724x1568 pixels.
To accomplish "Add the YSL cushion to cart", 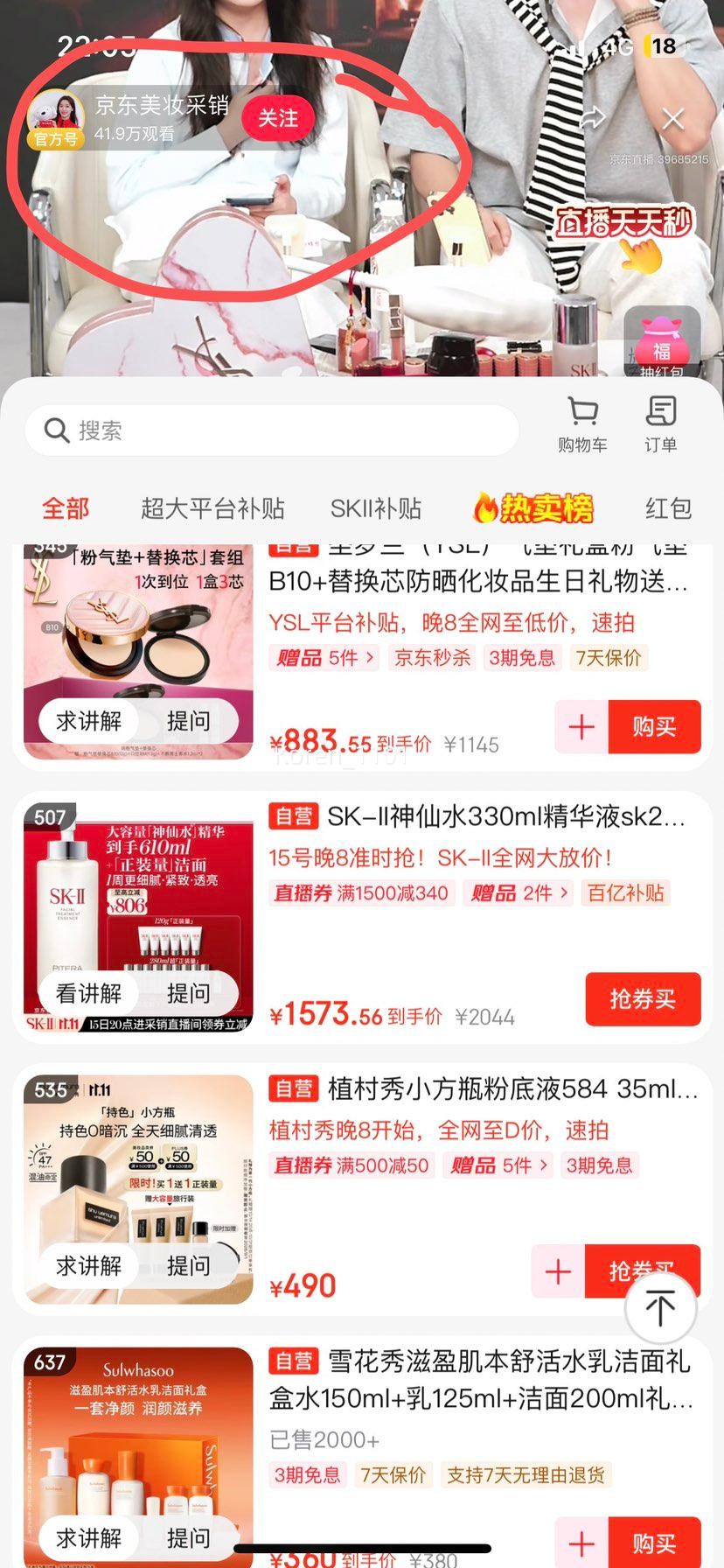I will click(x=581, y=726).
